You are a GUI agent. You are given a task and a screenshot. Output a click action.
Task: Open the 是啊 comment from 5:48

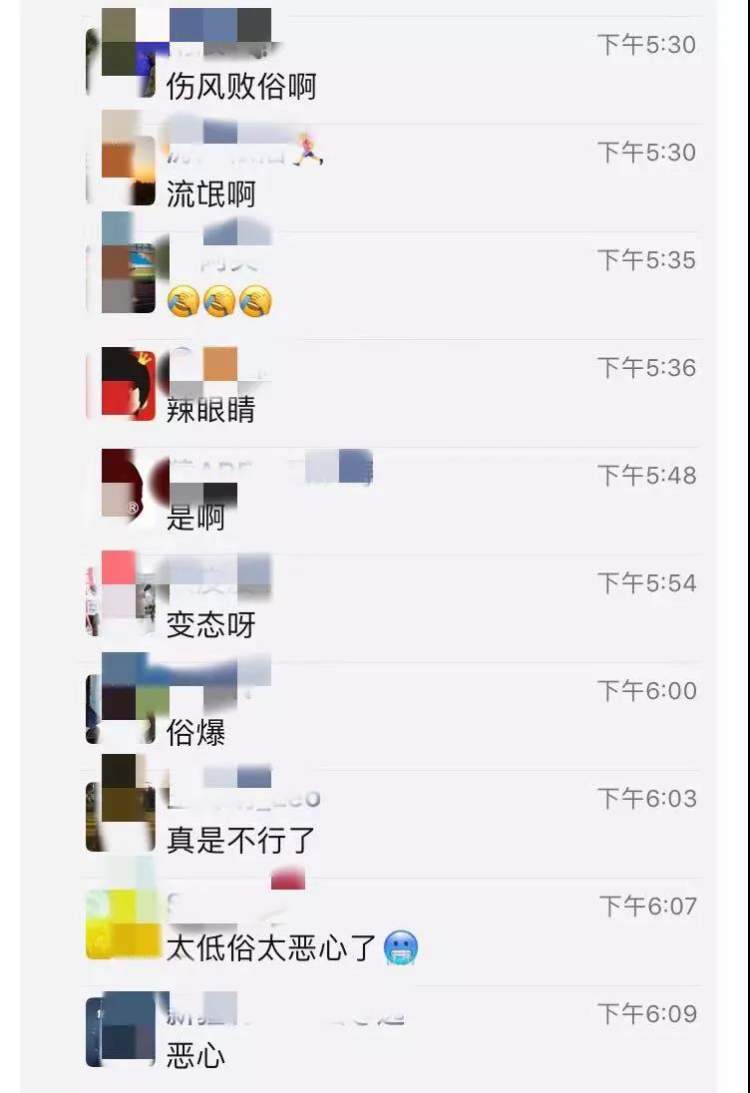(196, 517)
